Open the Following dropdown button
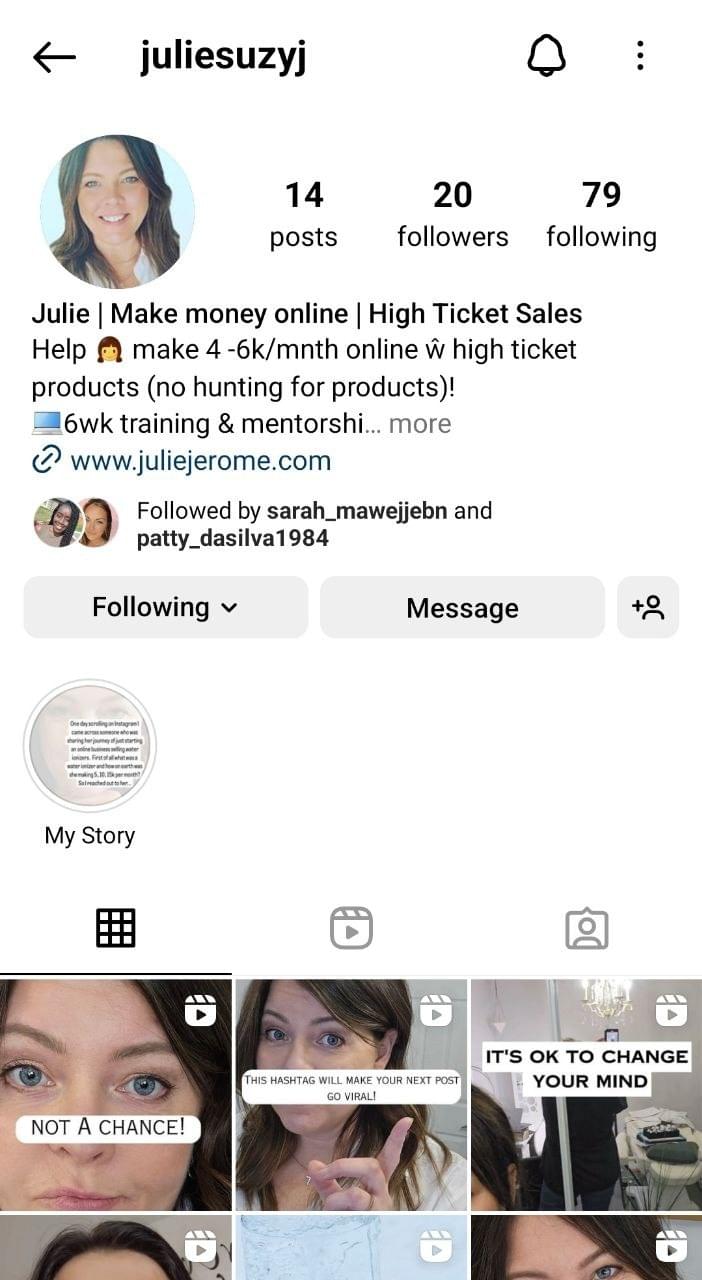 (x=165, y=607)
